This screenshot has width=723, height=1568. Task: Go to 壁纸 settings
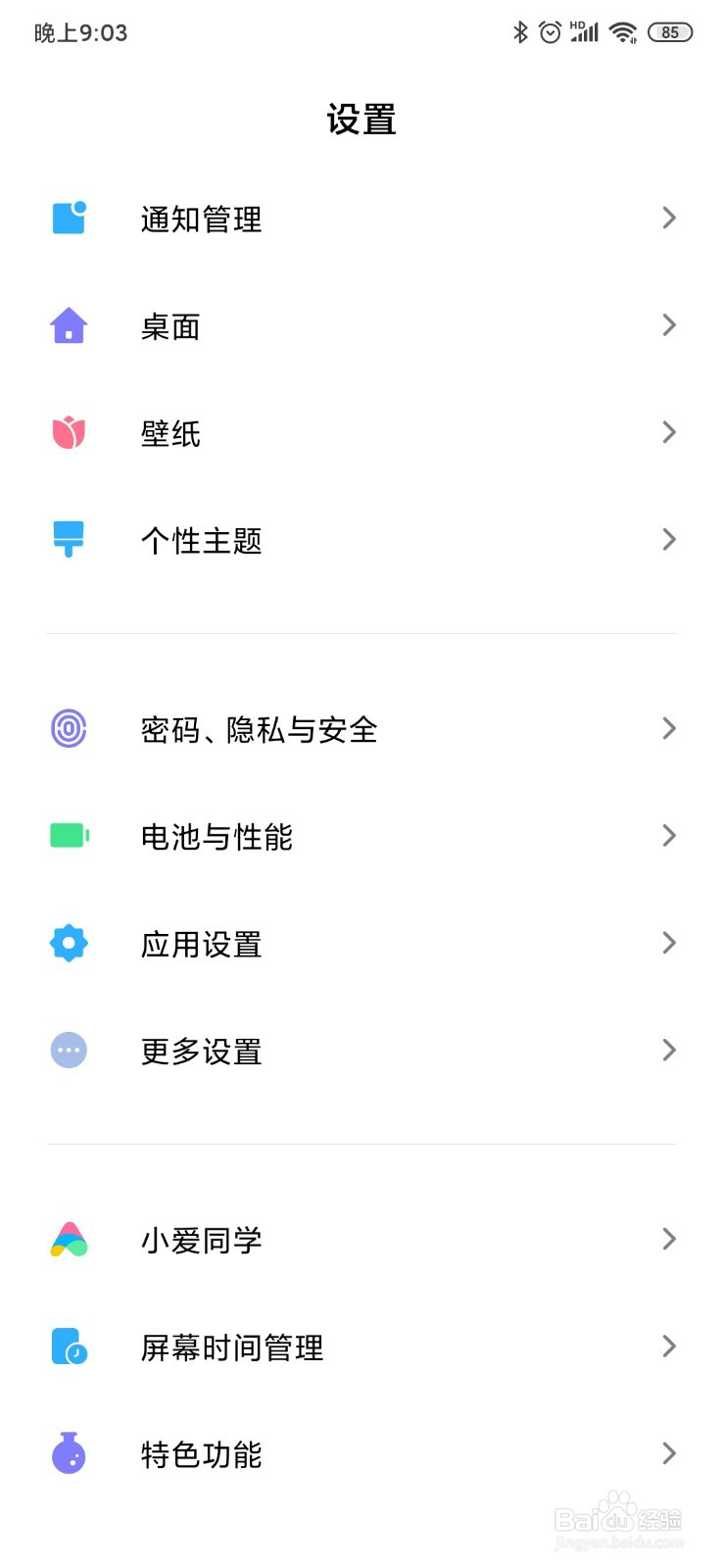pos(361,432)
